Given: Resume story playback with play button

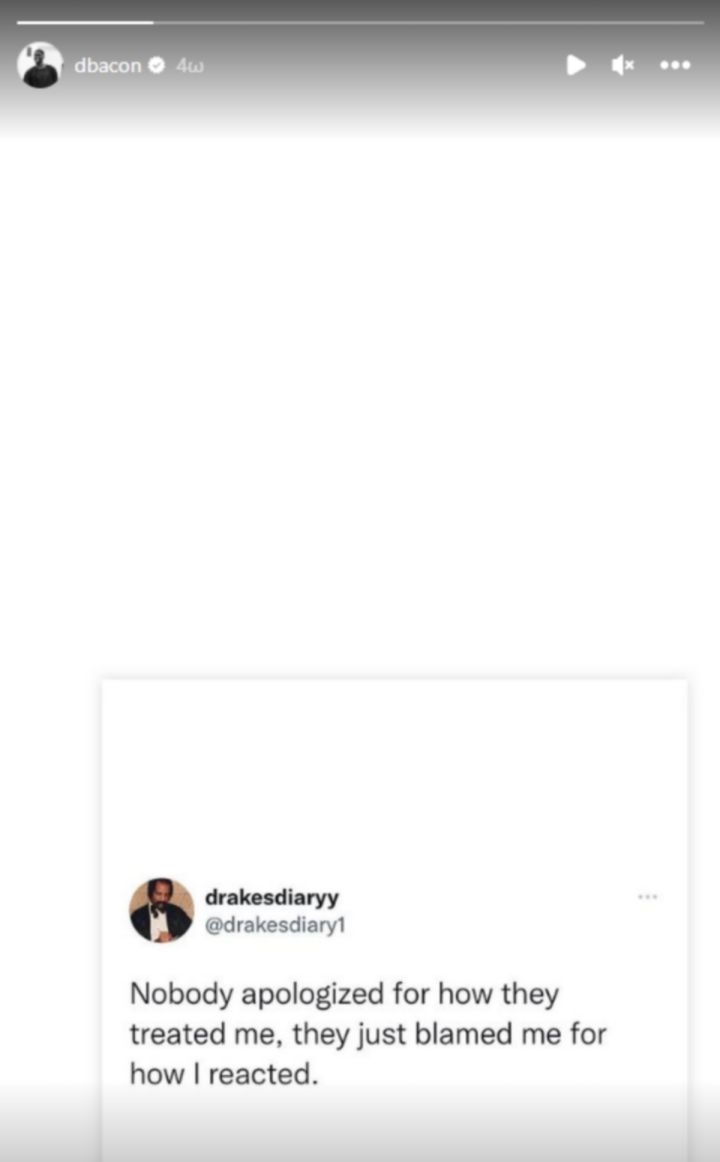Looking at the screenshot, I should click(x=576, y=65).
